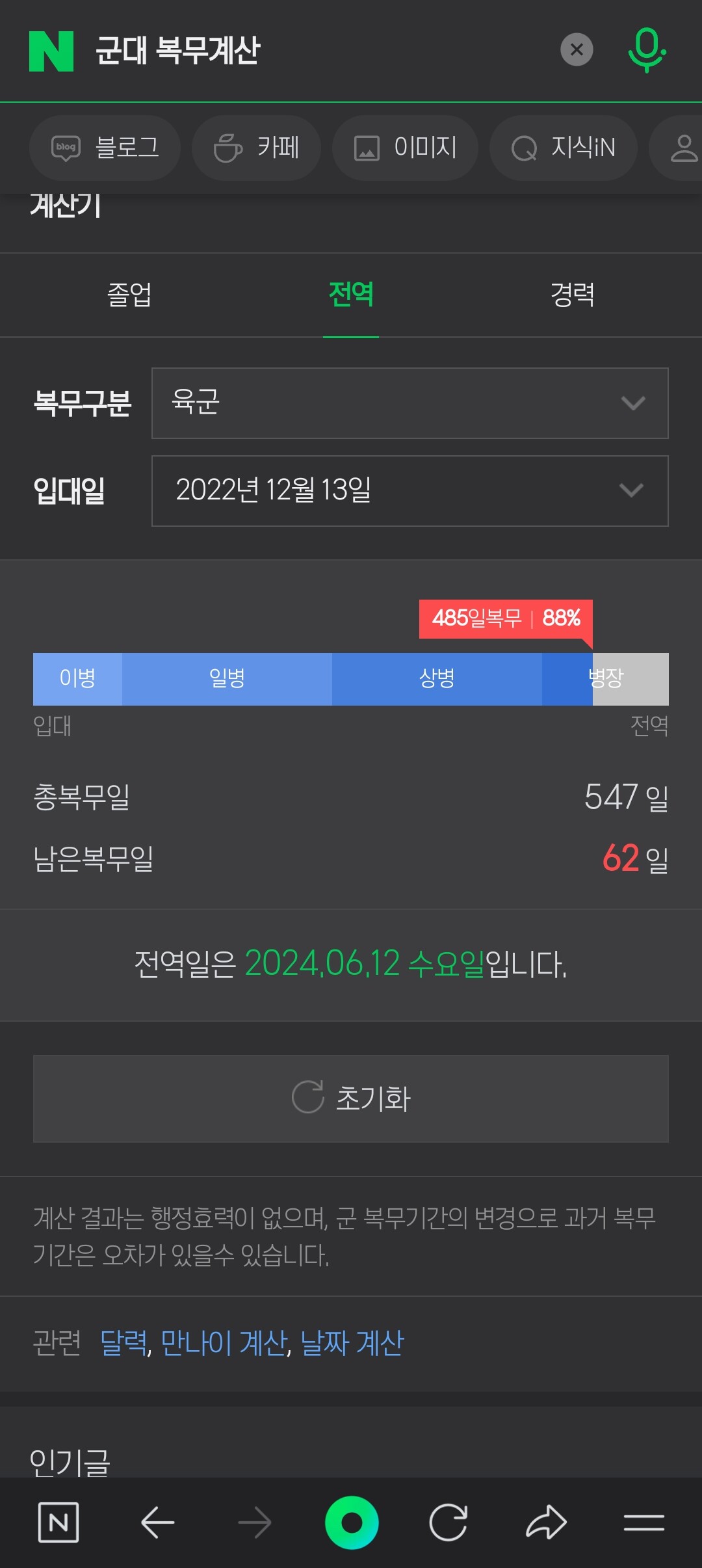Share this page
Image resolution: width=702 pixels, height=1568 pixels.
tap(546, 1522)
